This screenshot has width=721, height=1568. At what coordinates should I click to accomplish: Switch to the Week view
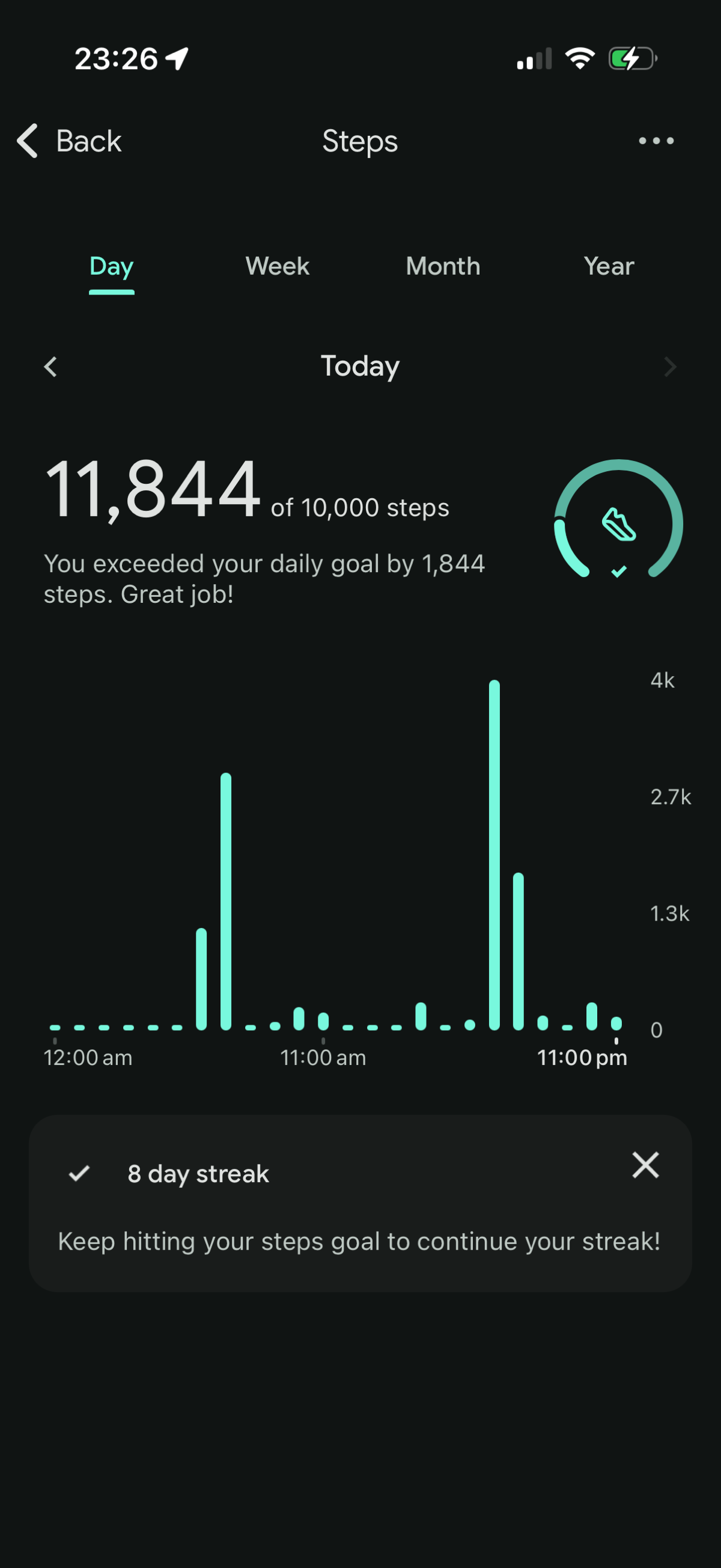click(278, 267)
